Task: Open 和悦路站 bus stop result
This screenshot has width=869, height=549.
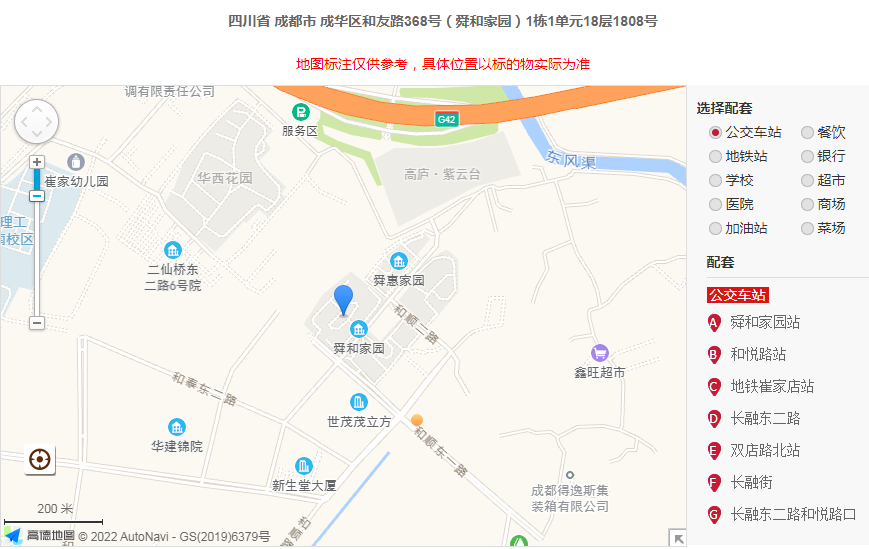Action: (x=757, y=354)
